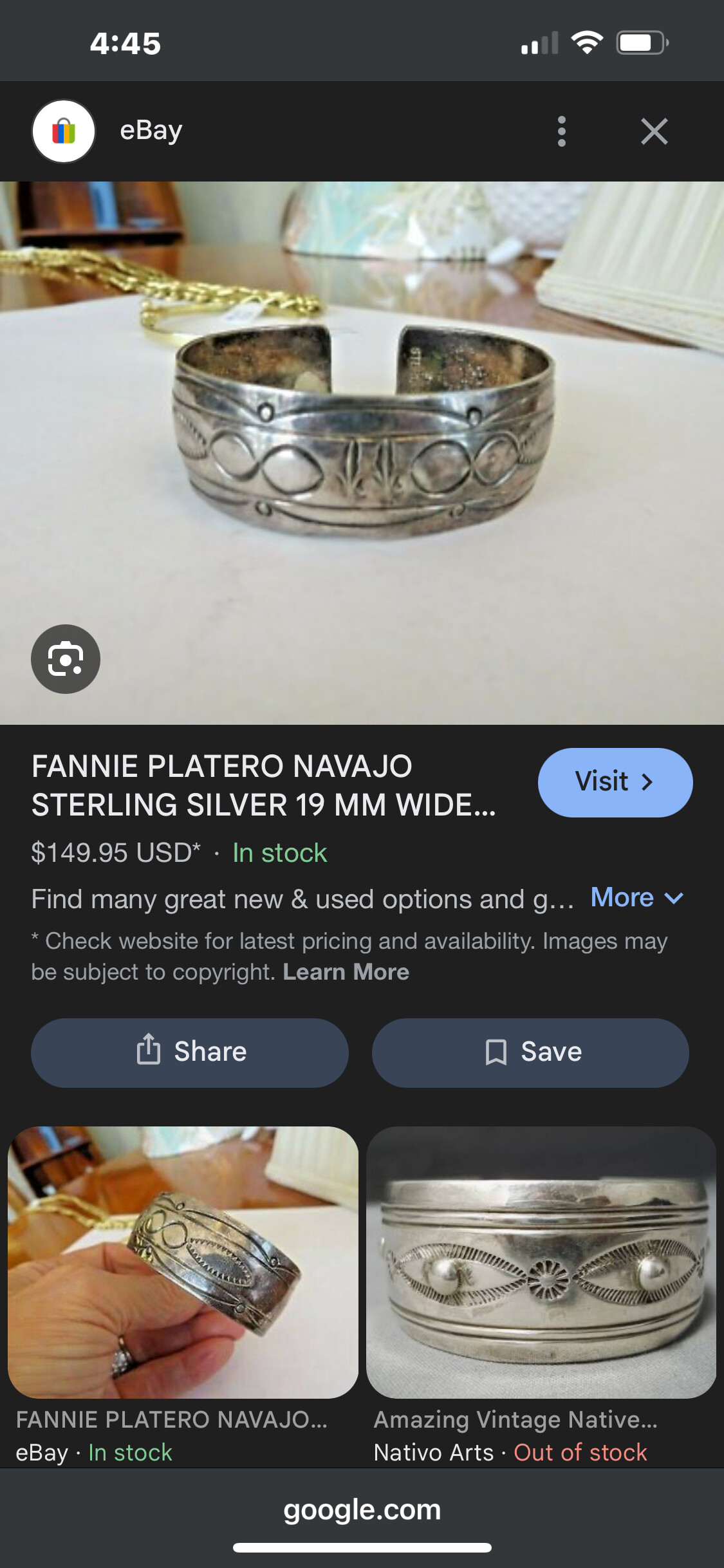The height and width of the screenshot is (1568, 724).
Task: Share this bracelet image
Action: pyautogui.click(x=190, y=1052)
